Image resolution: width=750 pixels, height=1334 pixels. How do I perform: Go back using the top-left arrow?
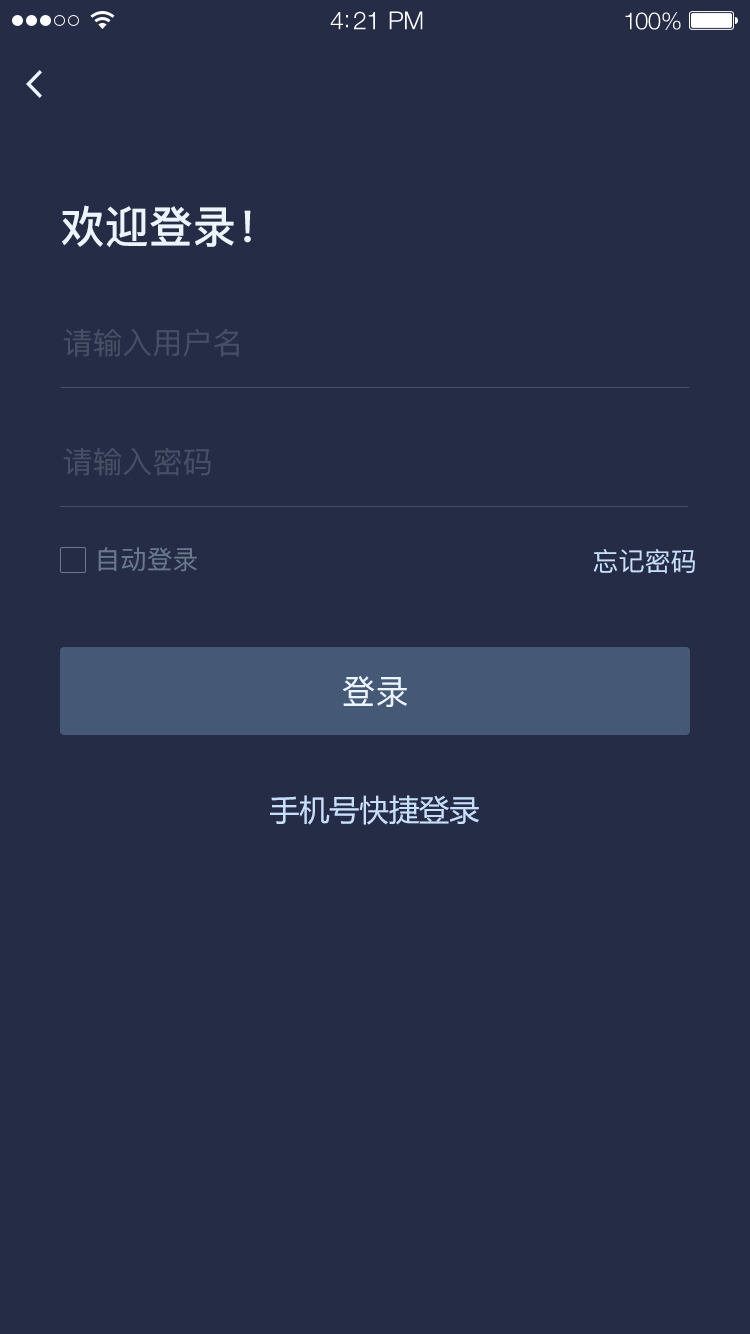coord(35,84)
